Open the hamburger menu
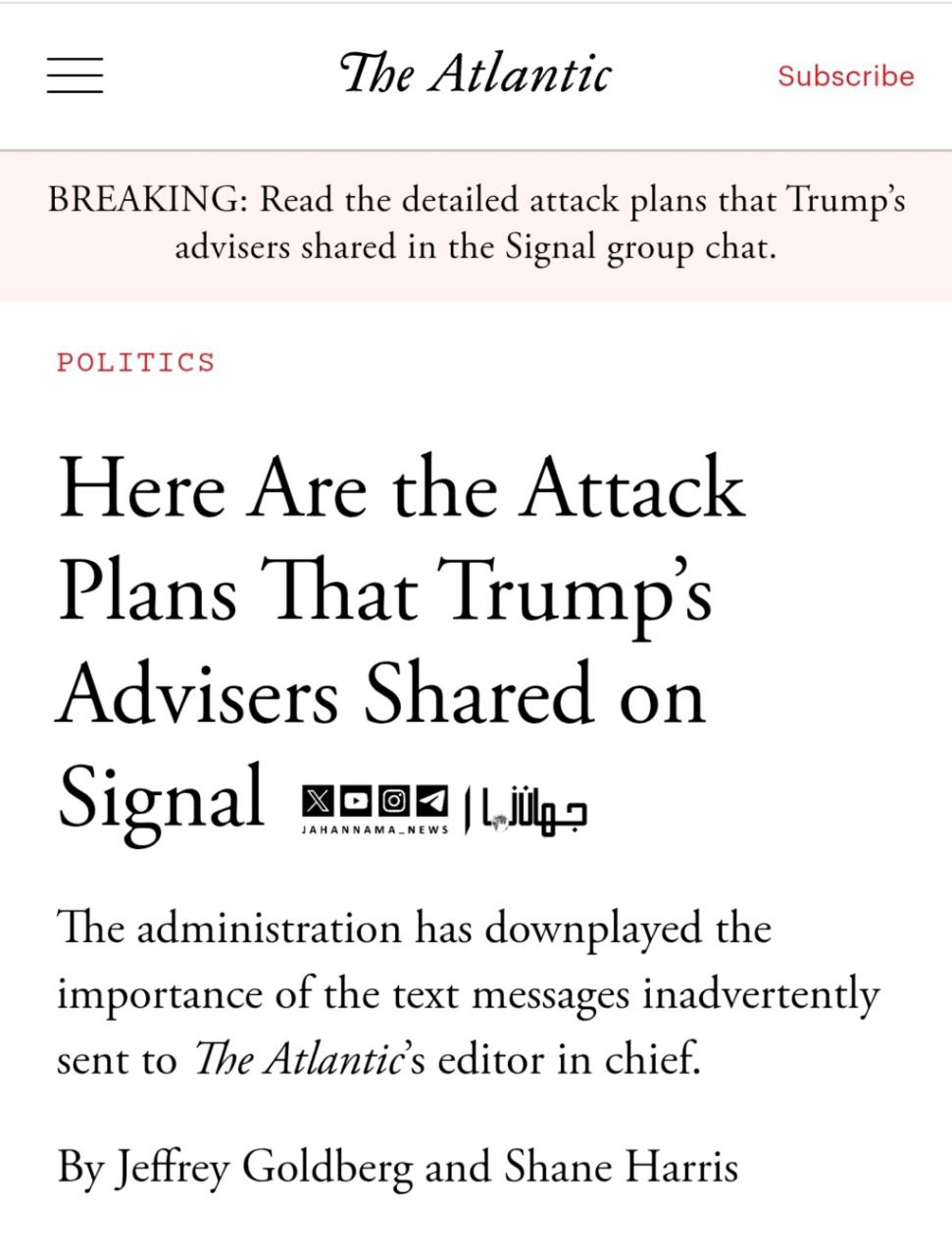Screen dimensions: 952x1255 75,75
